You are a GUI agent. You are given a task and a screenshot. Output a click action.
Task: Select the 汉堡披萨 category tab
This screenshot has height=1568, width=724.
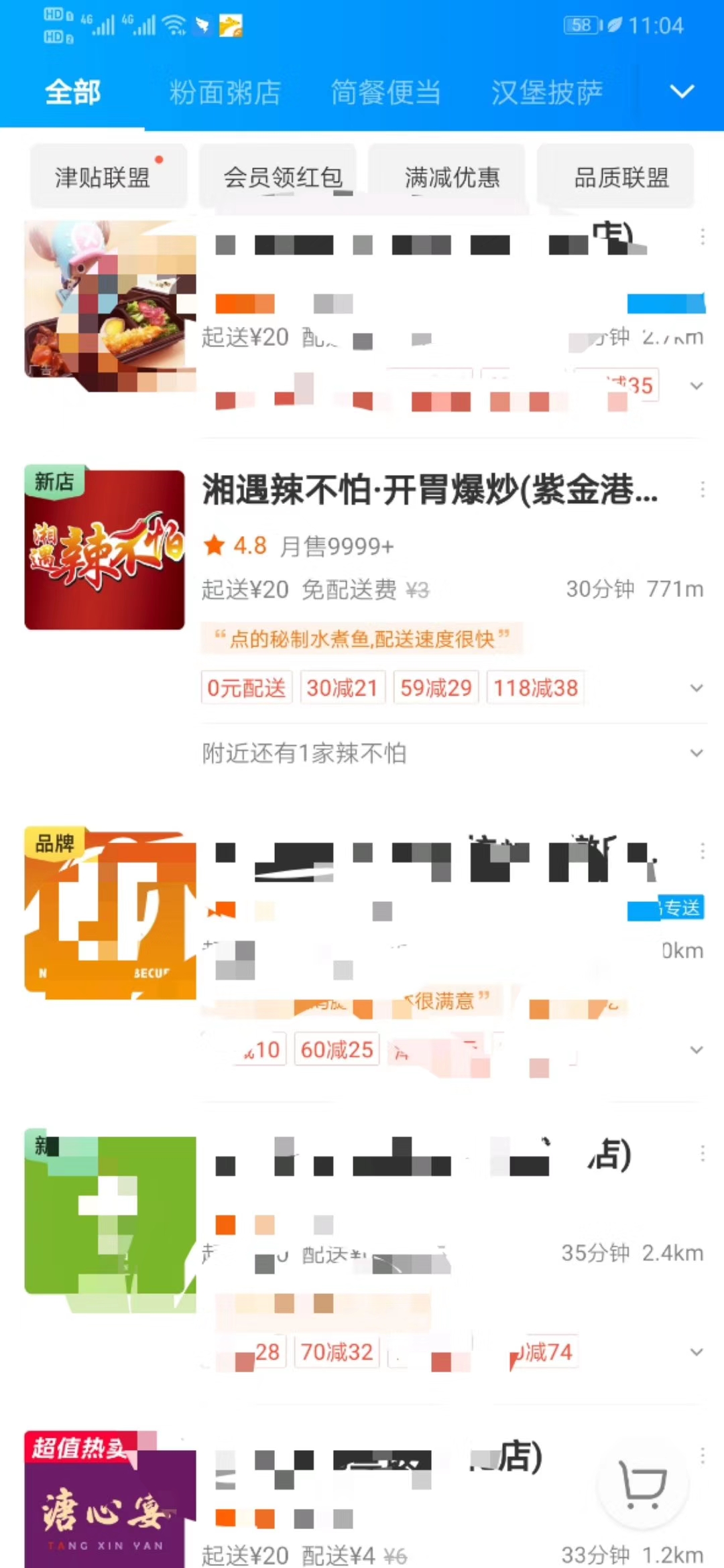tap(546, 92)
